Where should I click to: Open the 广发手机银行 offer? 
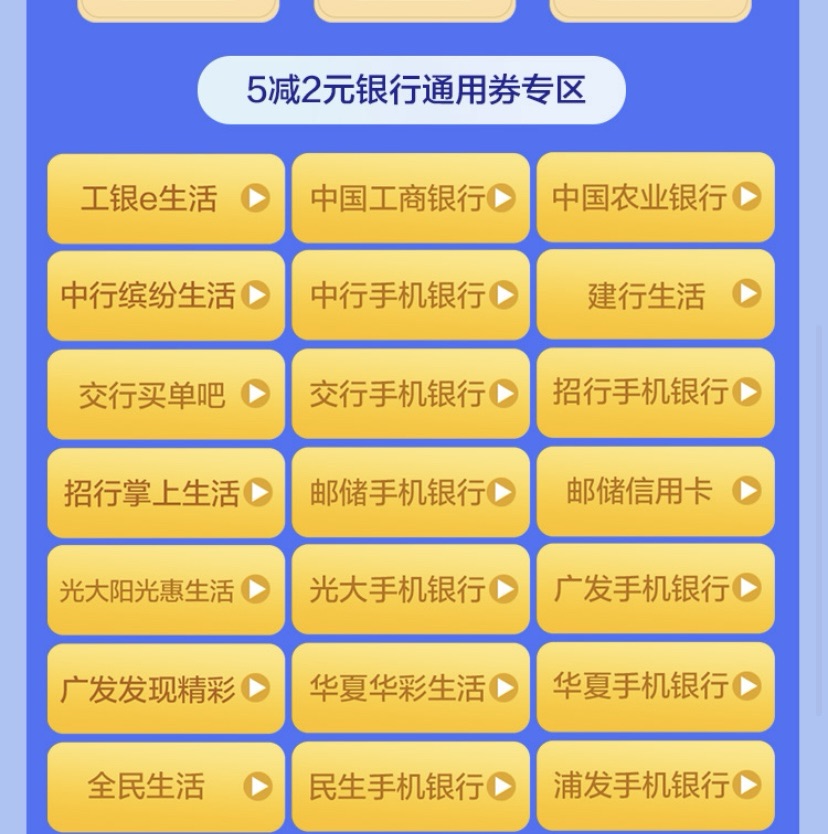[x=655, y=590]
